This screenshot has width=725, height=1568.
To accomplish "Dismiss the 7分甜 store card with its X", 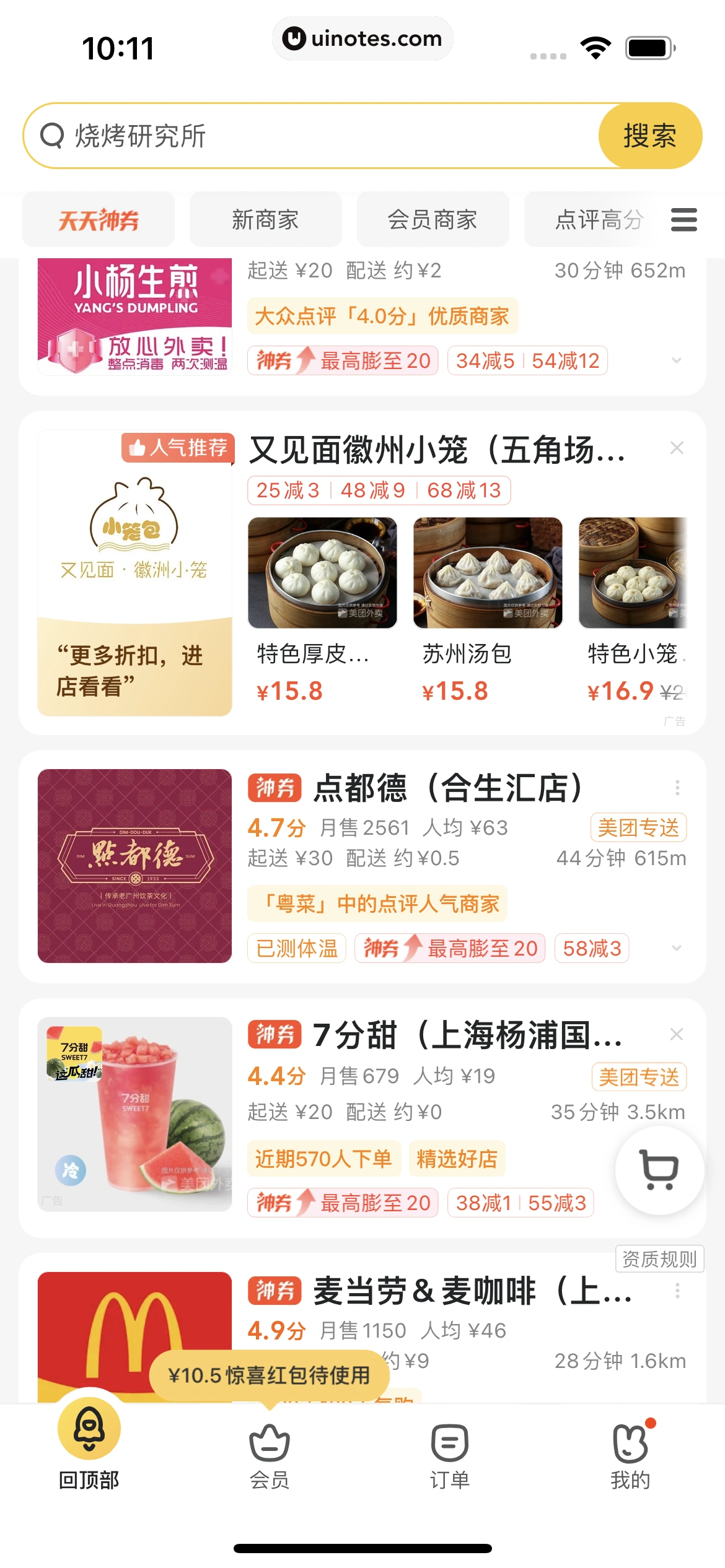I will 677,1034.
